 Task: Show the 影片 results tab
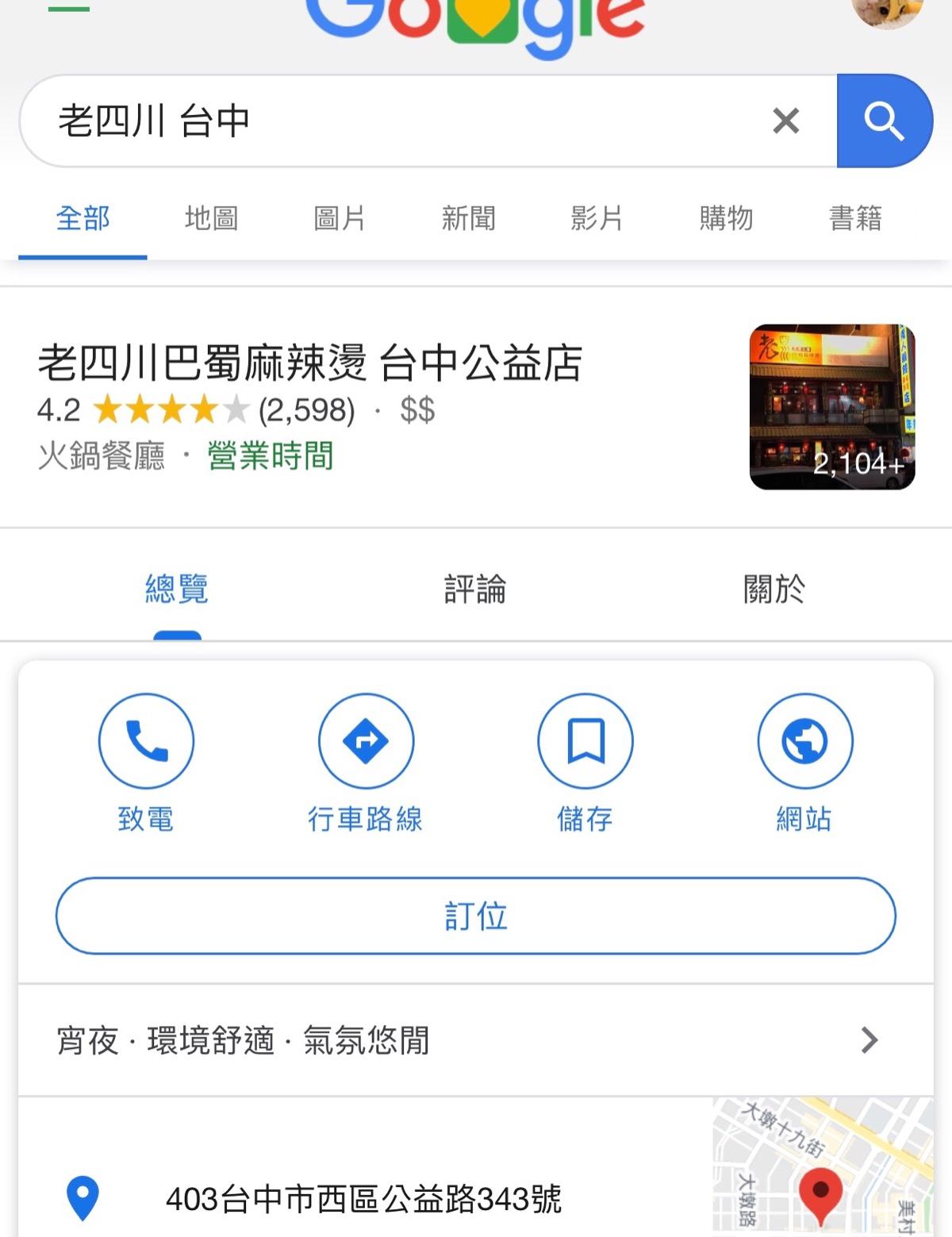click(597, 218)
